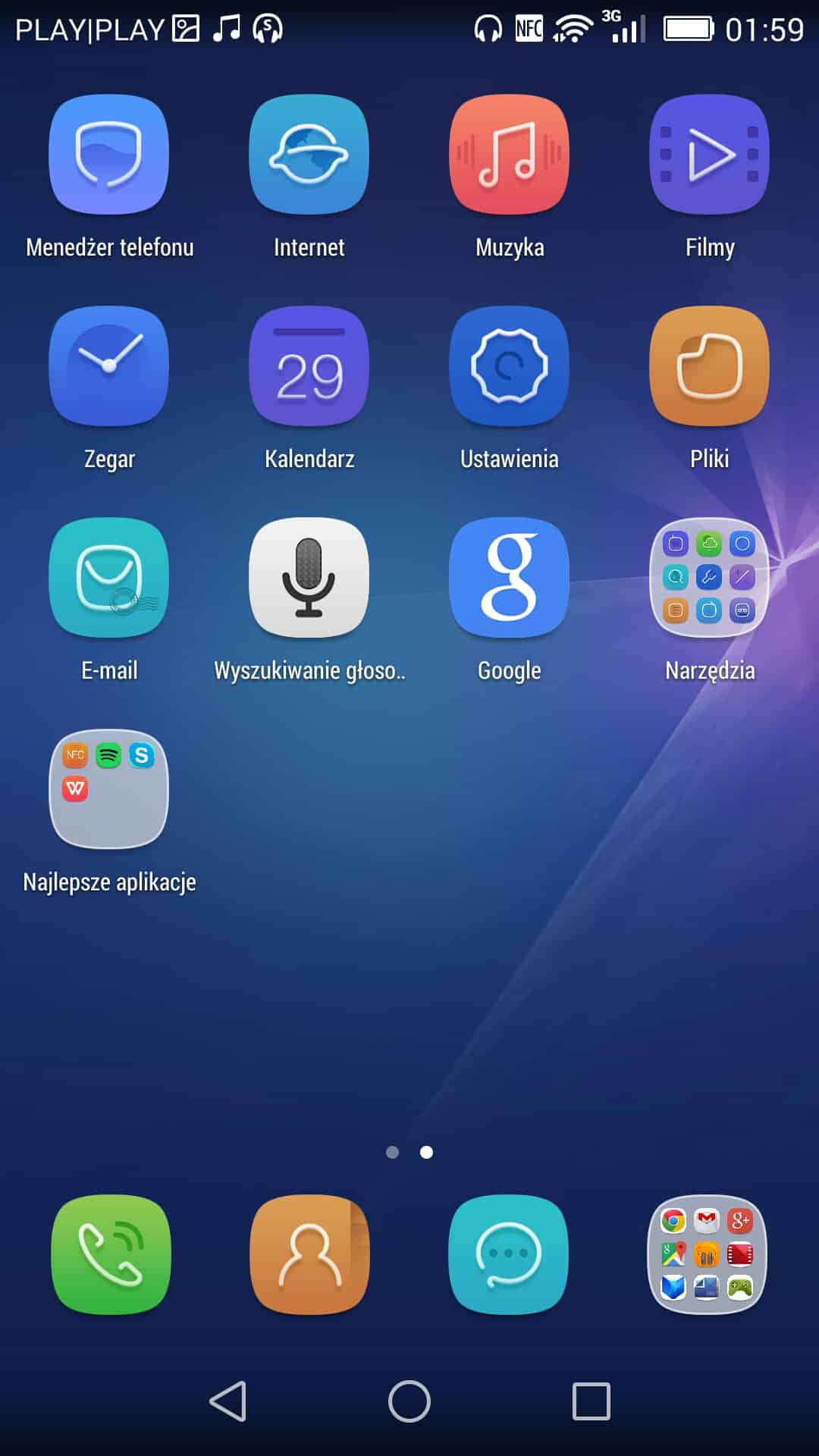The image size is (819, 1456).
Task: Launch the Internet browser
Action: click(x=309, y=155)
